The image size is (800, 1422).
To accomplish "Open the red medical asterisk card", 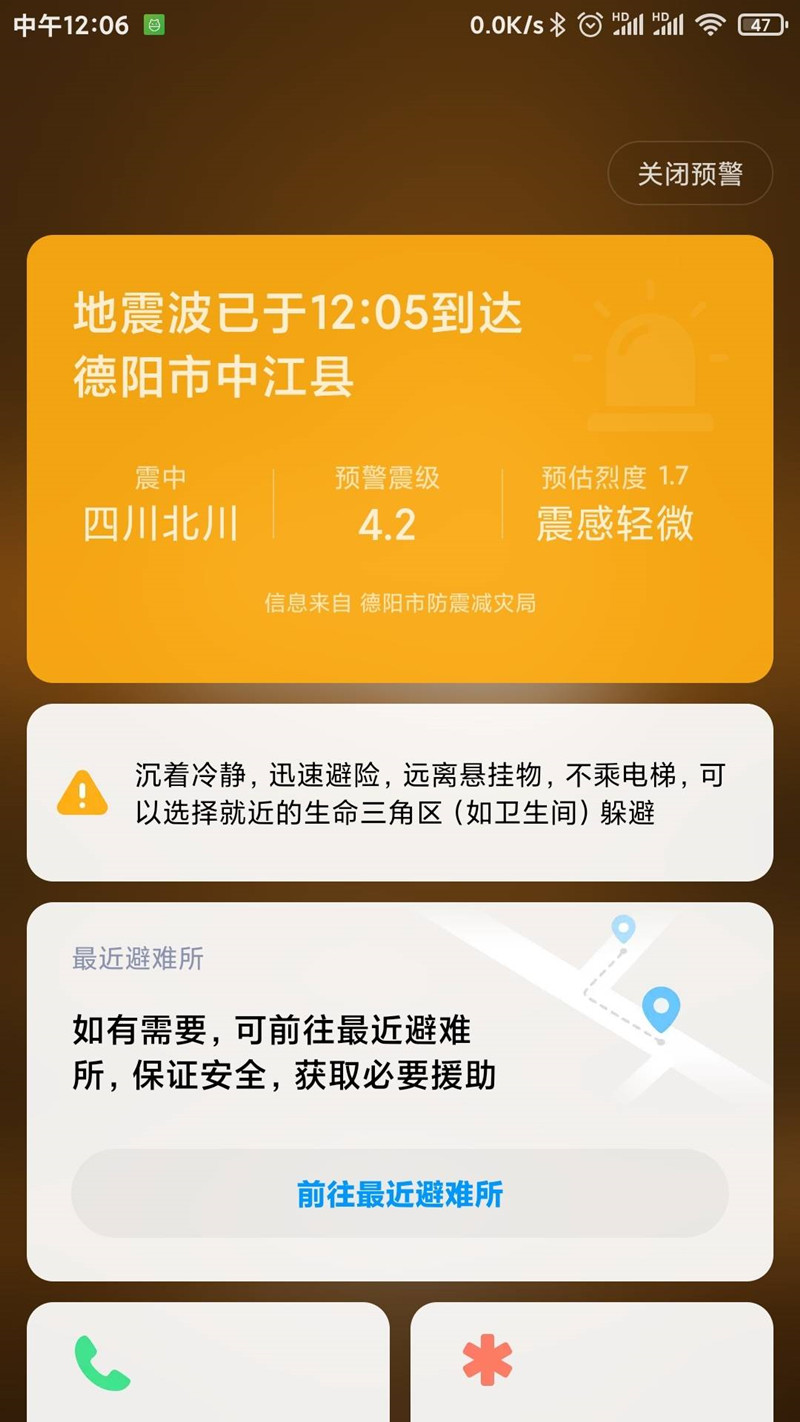I will (x=591, y=1362).
